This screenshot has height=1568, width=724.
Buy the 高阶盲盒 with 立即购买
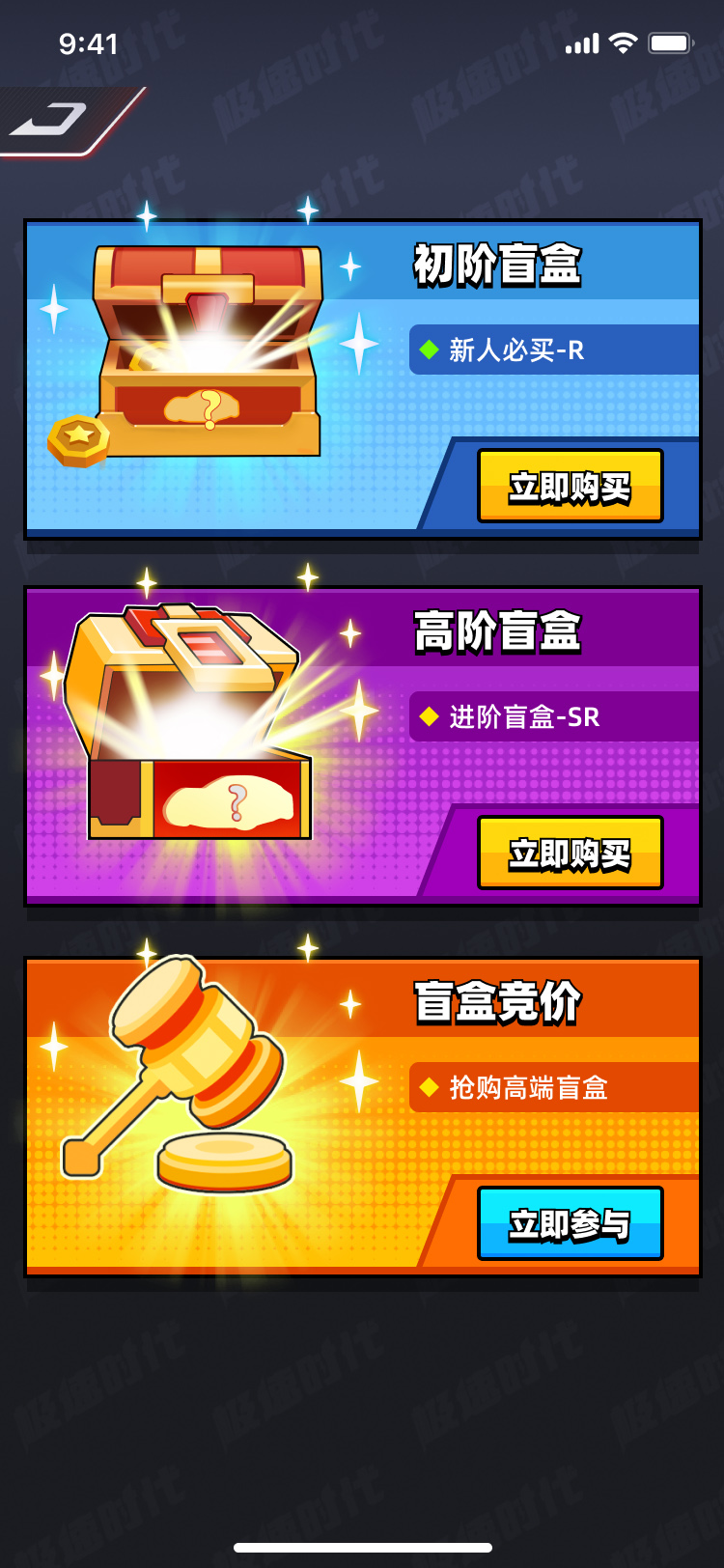pos(570,854)
